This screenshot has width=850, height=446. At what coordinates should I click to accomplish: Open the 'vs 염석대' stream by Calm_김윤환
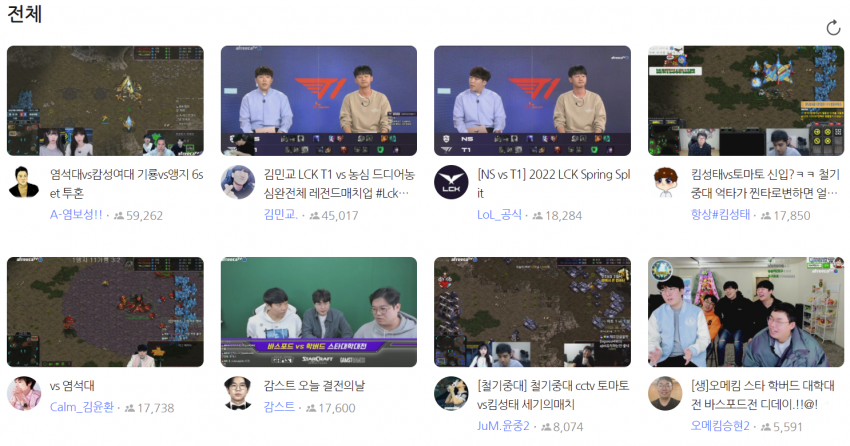[105, 312]
